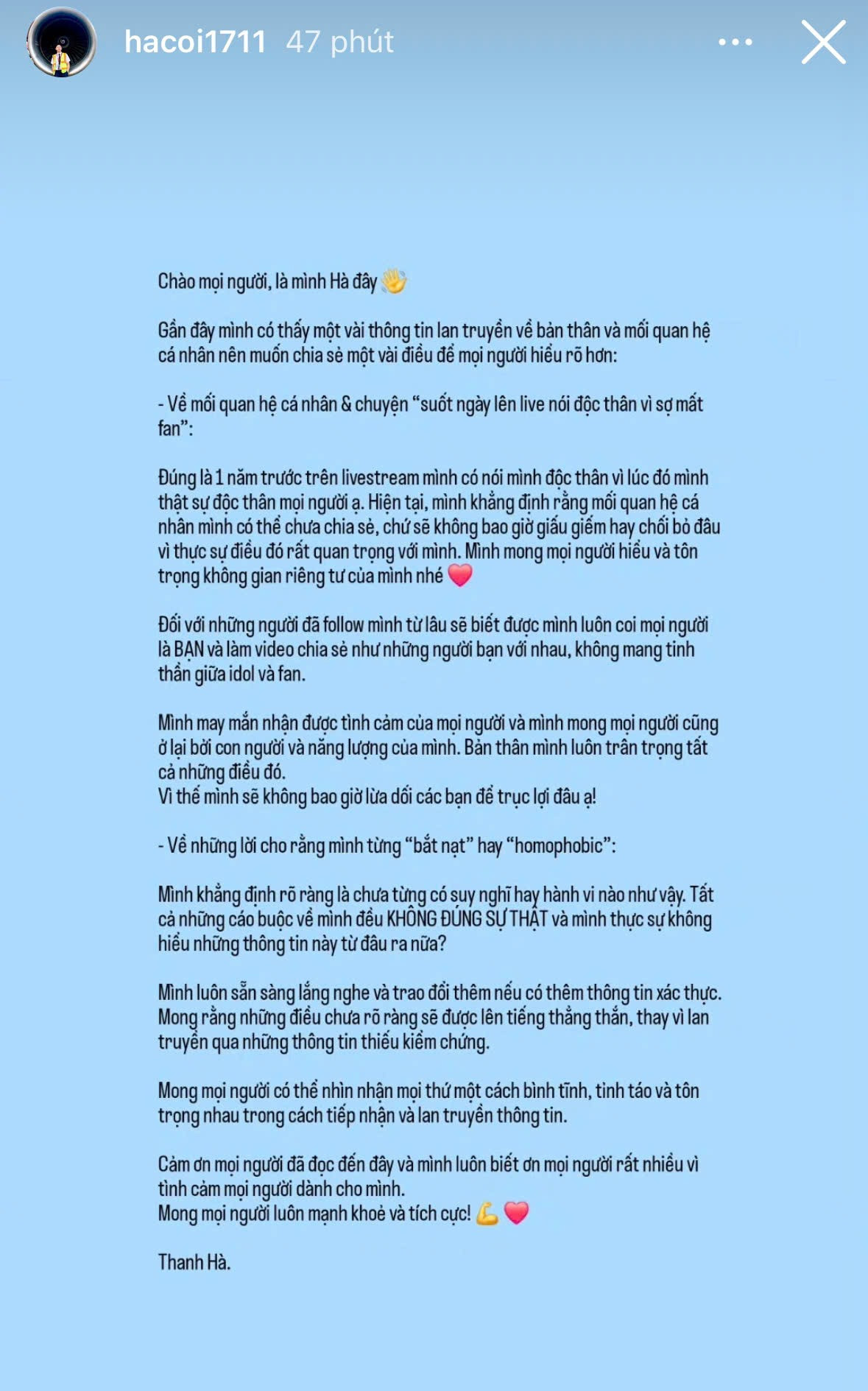
Task: Open hacoi1711's profile picture
Action: click(x=62, y=43)
